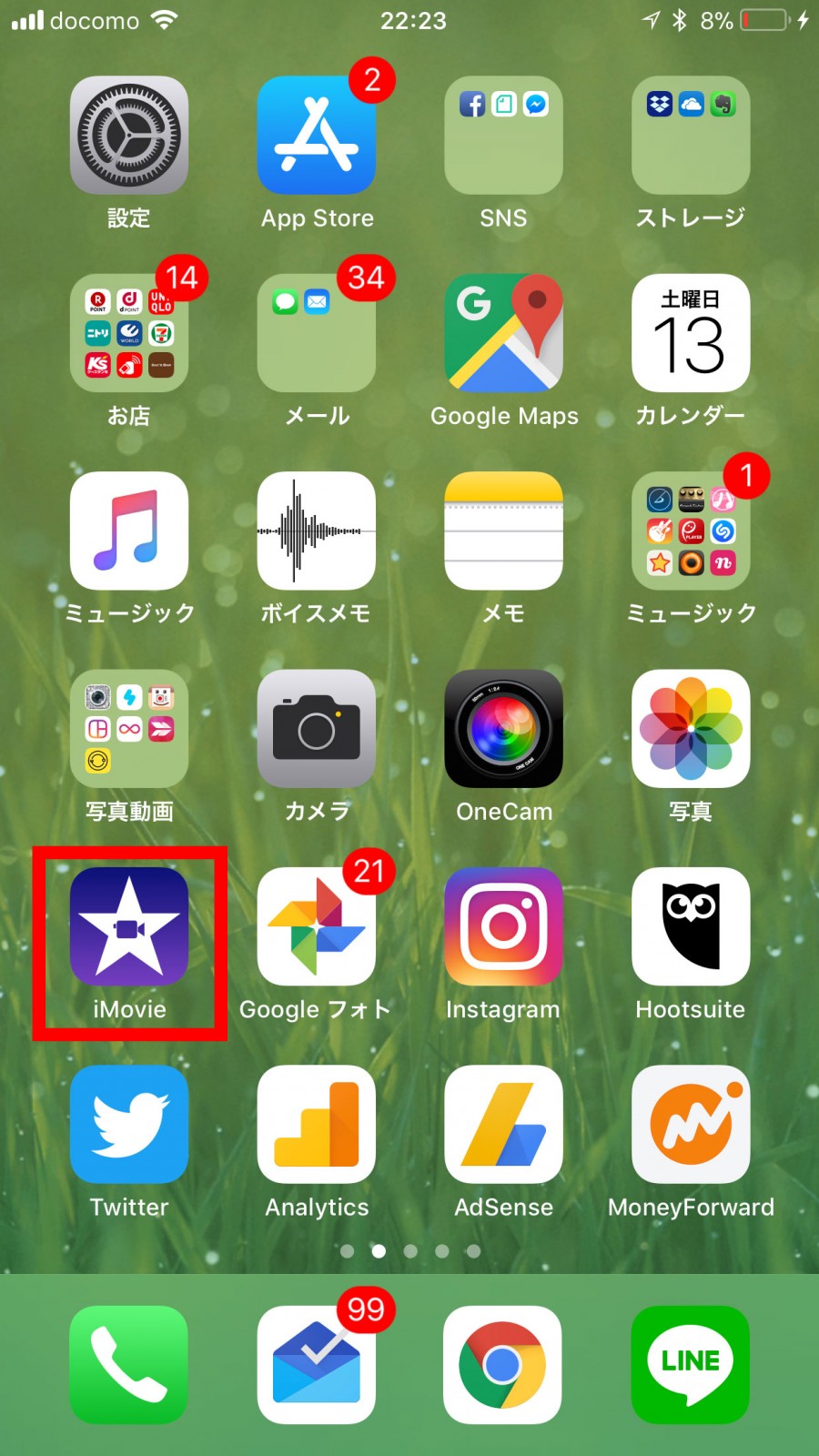Open the OneCam app
The image size is (819, 1456).
point(503,729)
